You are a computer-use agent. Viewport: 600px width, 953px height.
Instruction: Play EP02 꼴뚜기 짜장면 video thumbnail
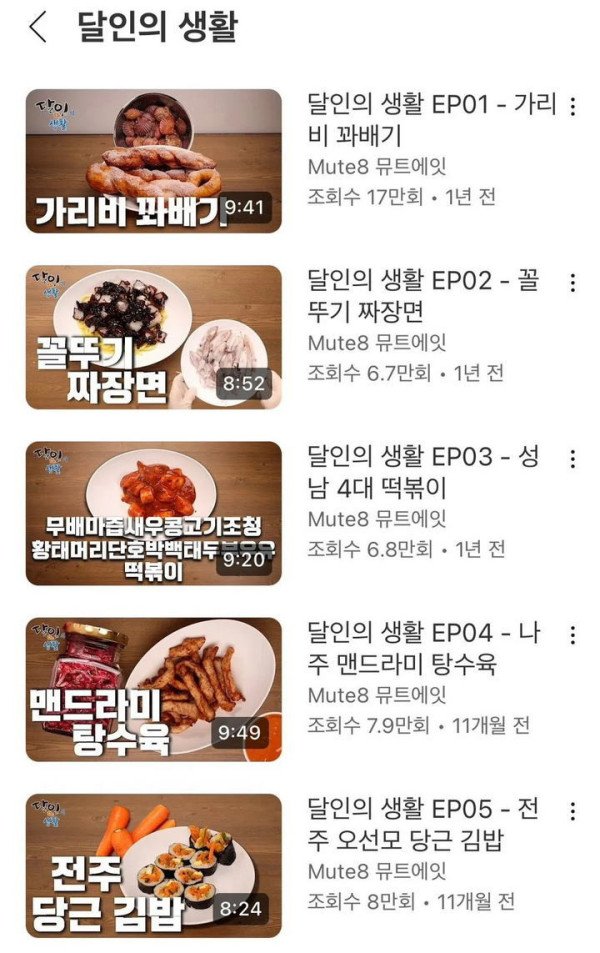[x=154, y=337]
